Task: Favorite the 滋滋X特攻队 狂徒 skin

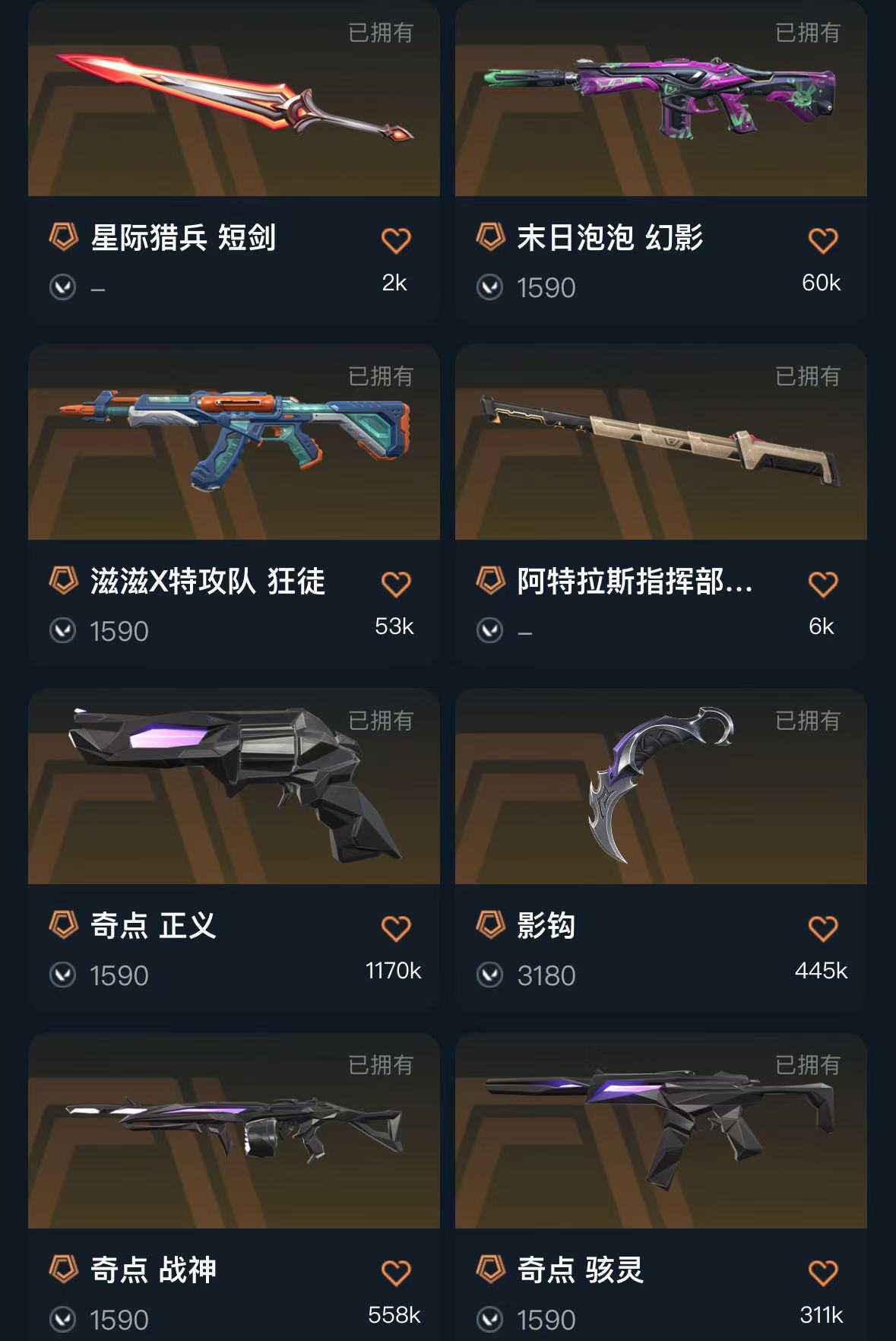Action: [396, 585]
